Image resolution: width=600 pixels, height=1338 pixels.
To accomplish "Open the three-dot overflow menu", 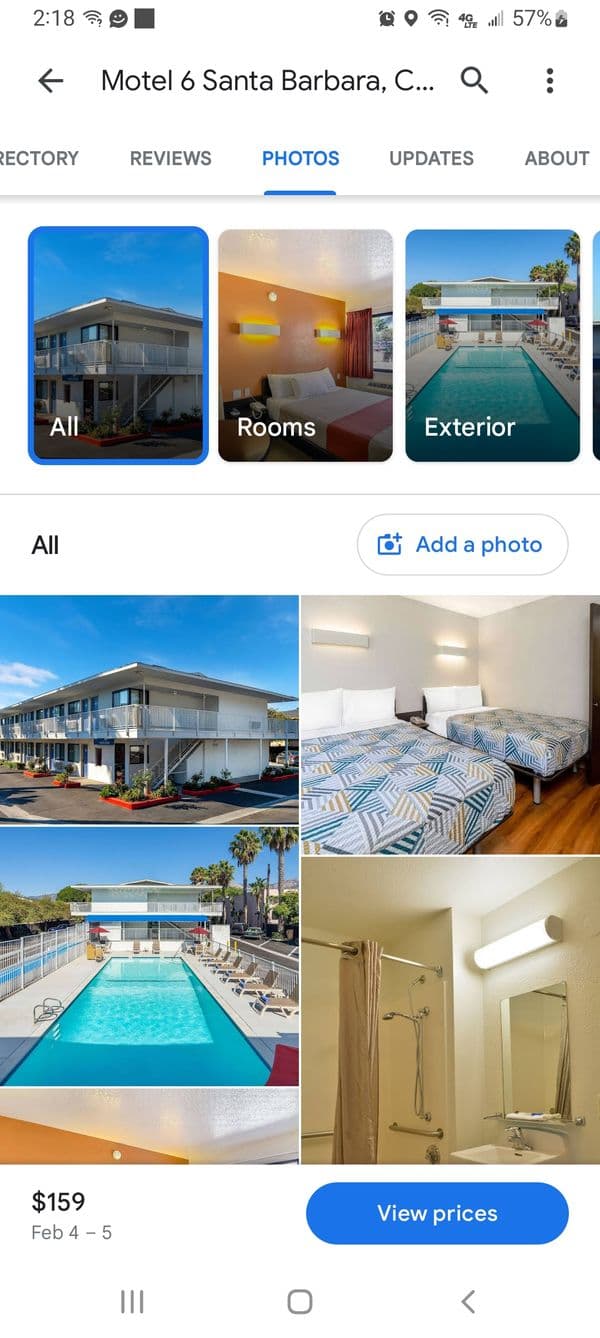I will [549, 81].
